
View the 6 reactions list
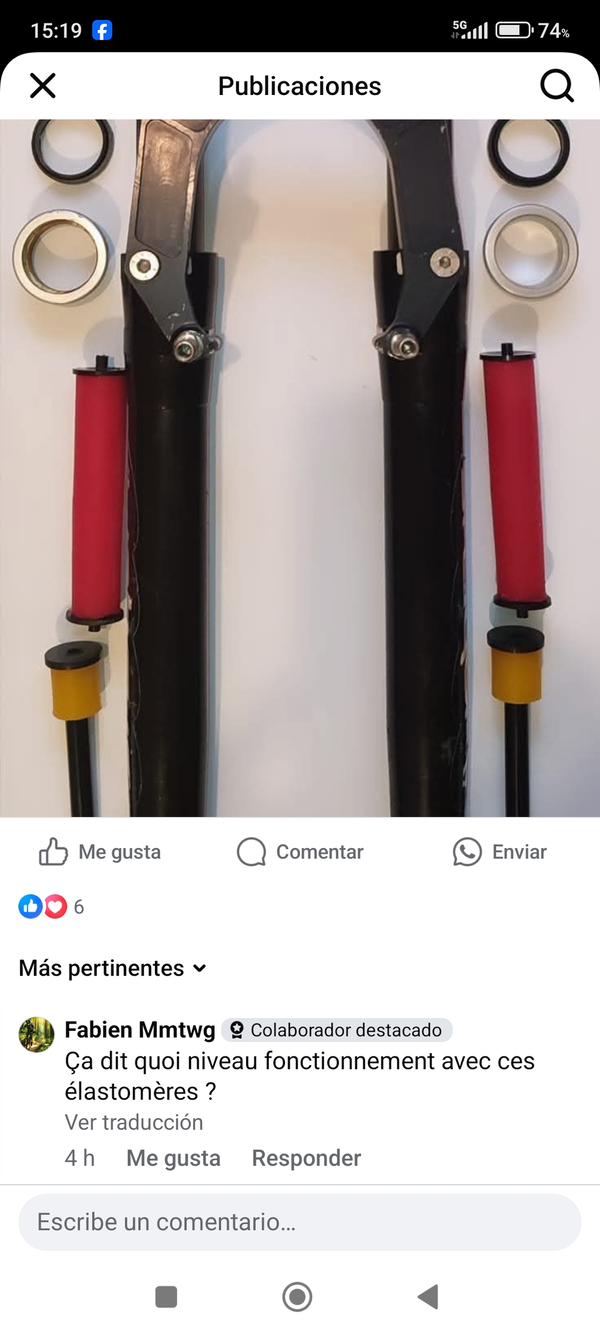tap(52, 907)
